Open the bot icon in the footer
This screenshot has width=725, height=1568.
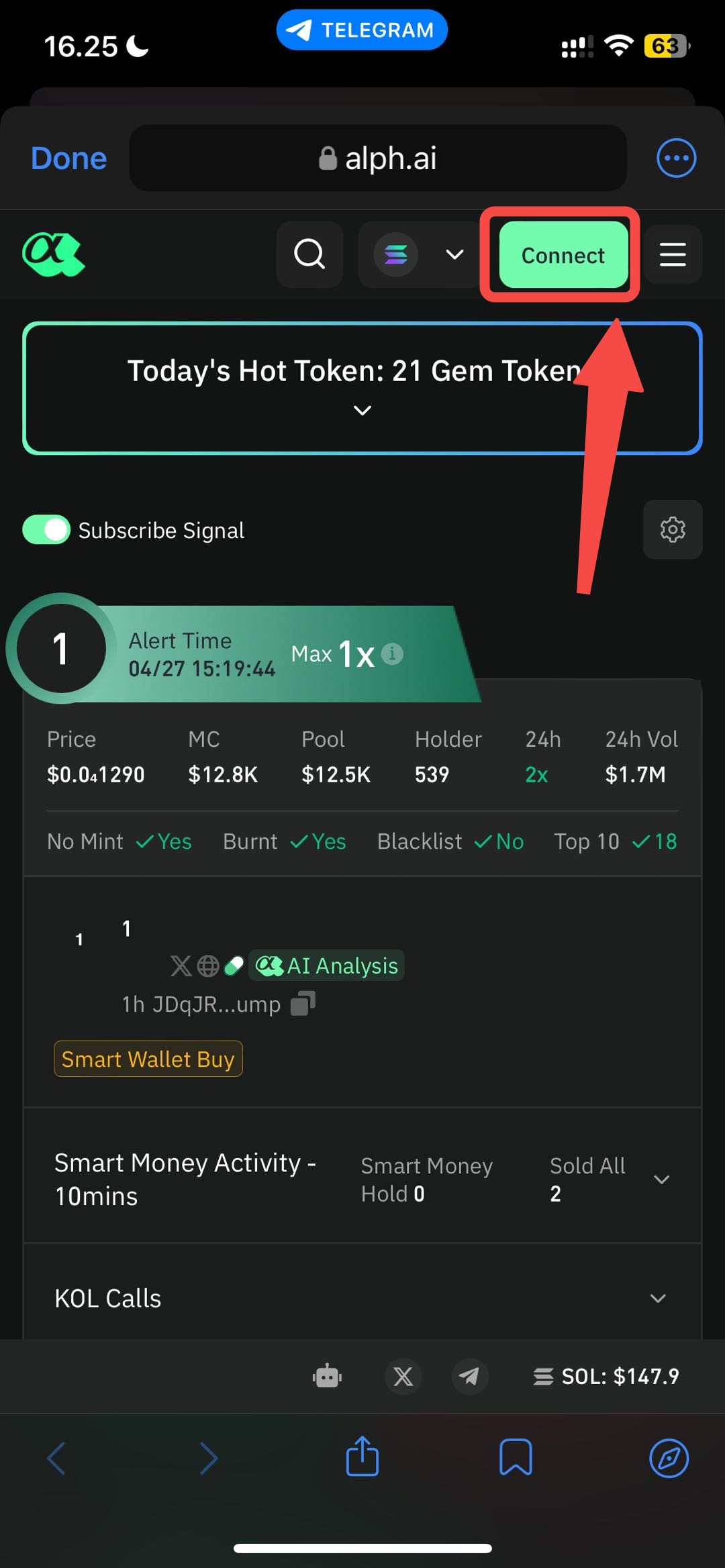[328, 1376]
